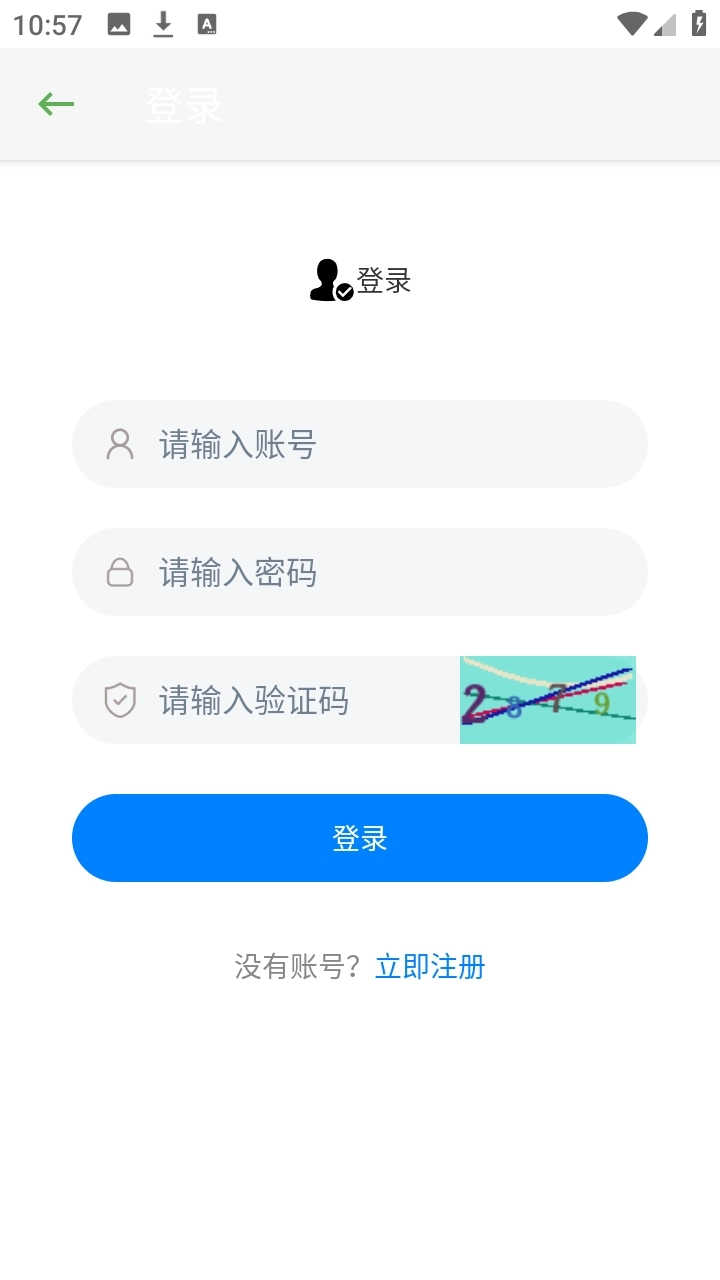Screen dimensions: 720x1280
Task: Click the black user avatar icon above the form
Action: pos(327,278)
